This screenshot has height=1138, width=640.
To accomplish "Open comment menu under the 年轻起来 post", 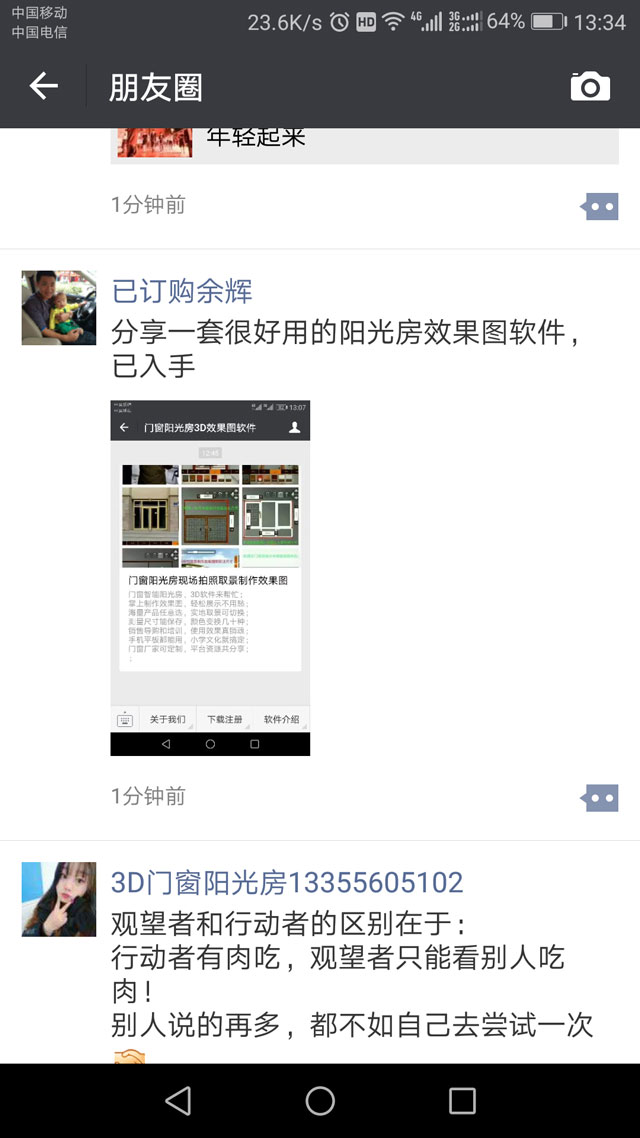I will click(x=601, y=206).
